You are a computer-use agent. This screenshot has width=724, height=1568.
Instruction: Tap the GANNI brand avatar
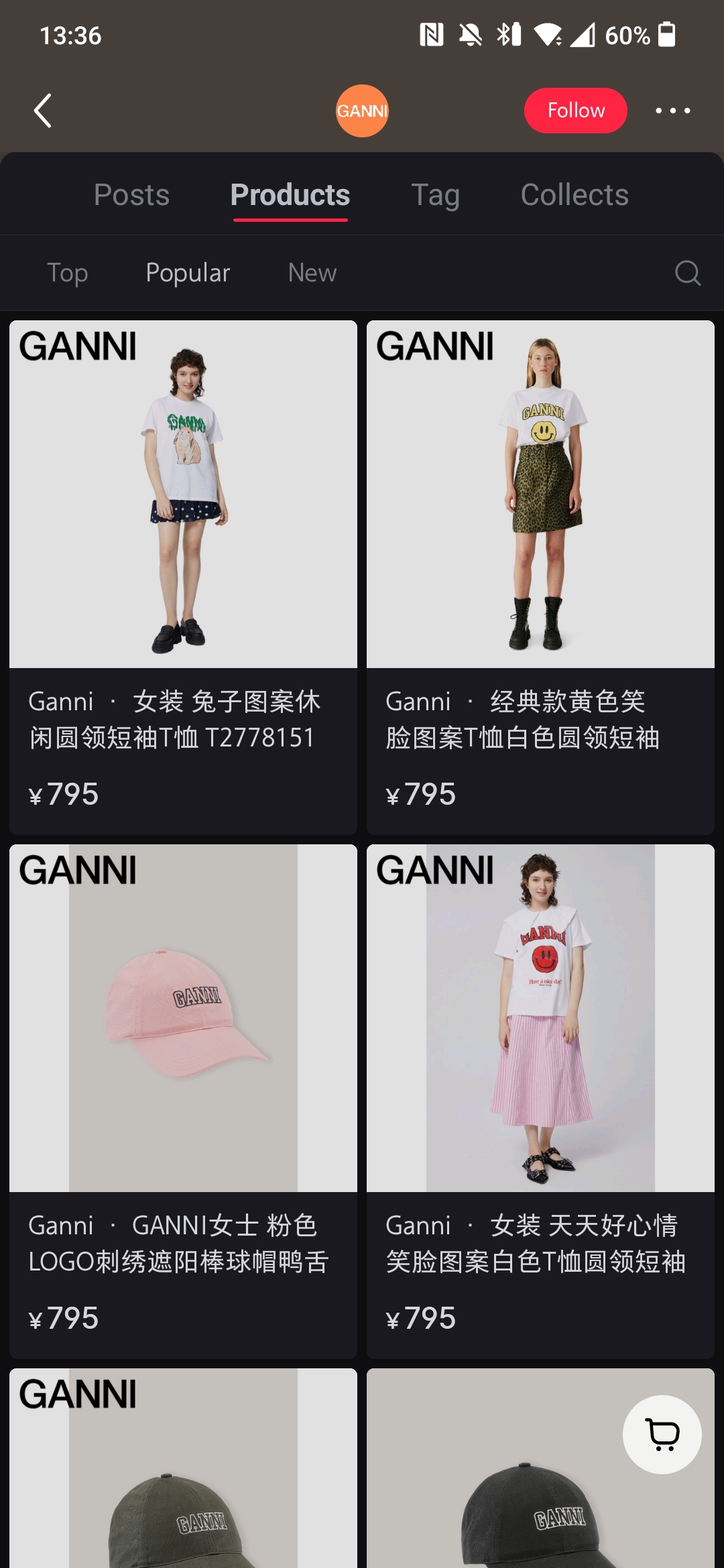pyautogui.click(x=362, y=110)
